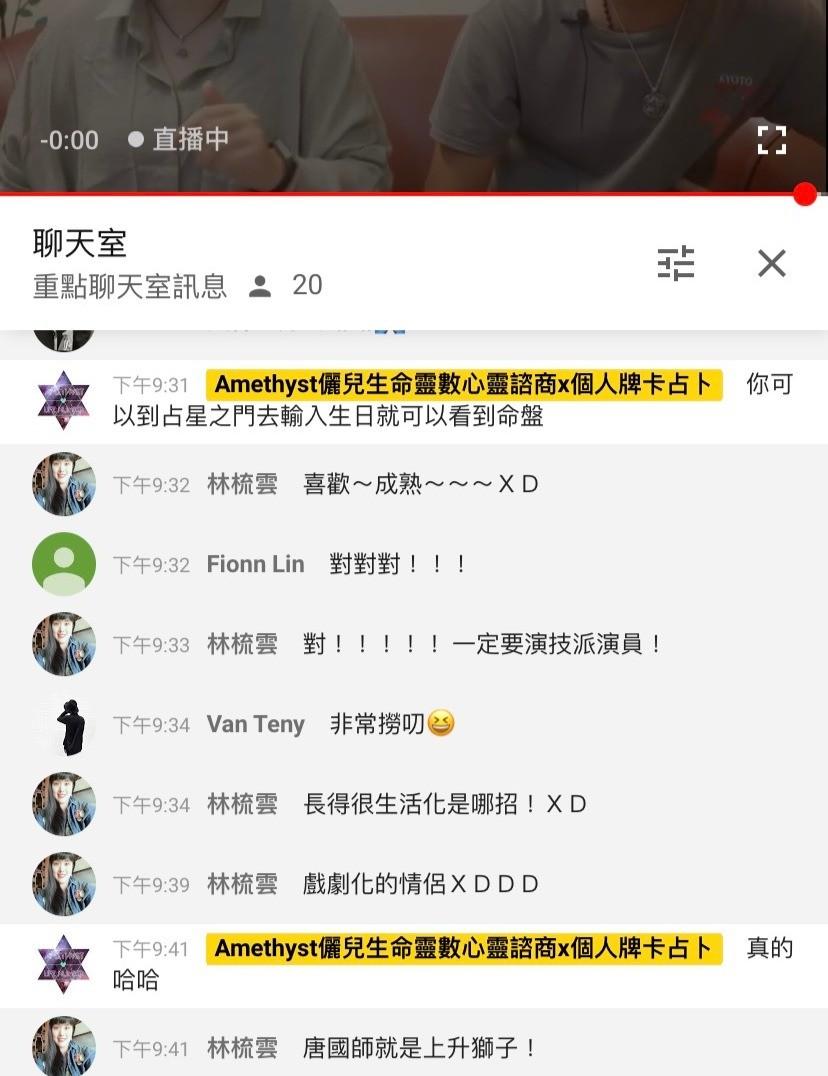828x1076 pixels.
Task: Open 林梳雲's message 戲劇化的情侶
Action: coord(420,884)
